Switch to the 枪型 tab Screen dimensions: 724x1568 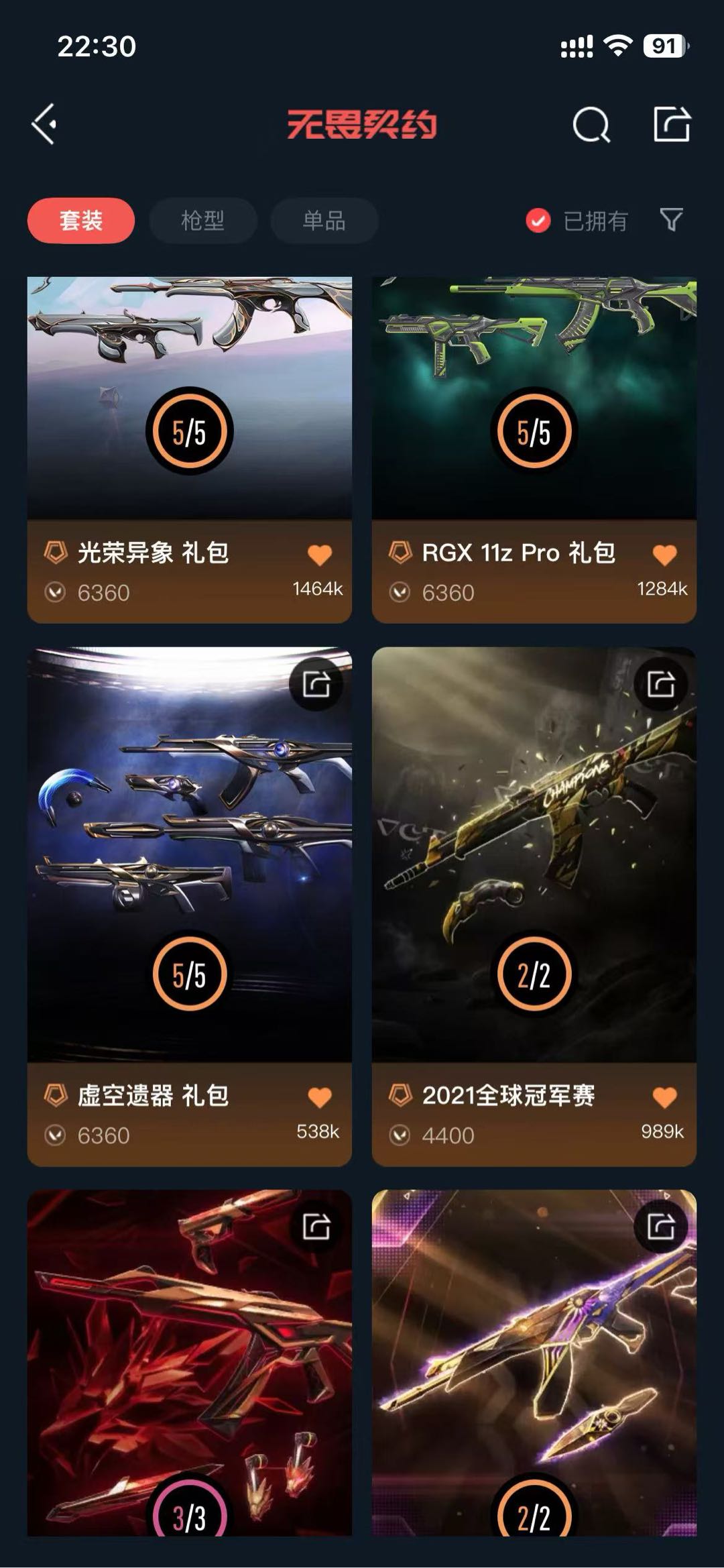pos(202,221)
